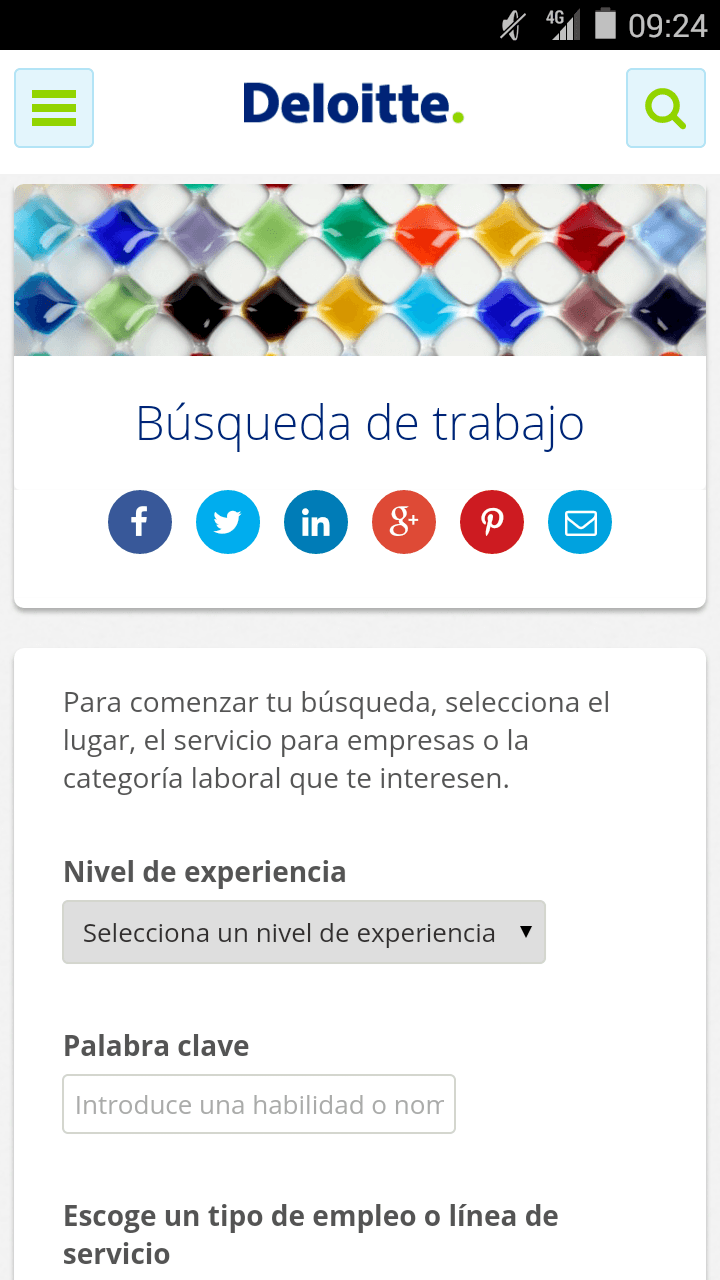
Task: Expand the Nivel de experiencia dropdown
Action: point(304,932)
